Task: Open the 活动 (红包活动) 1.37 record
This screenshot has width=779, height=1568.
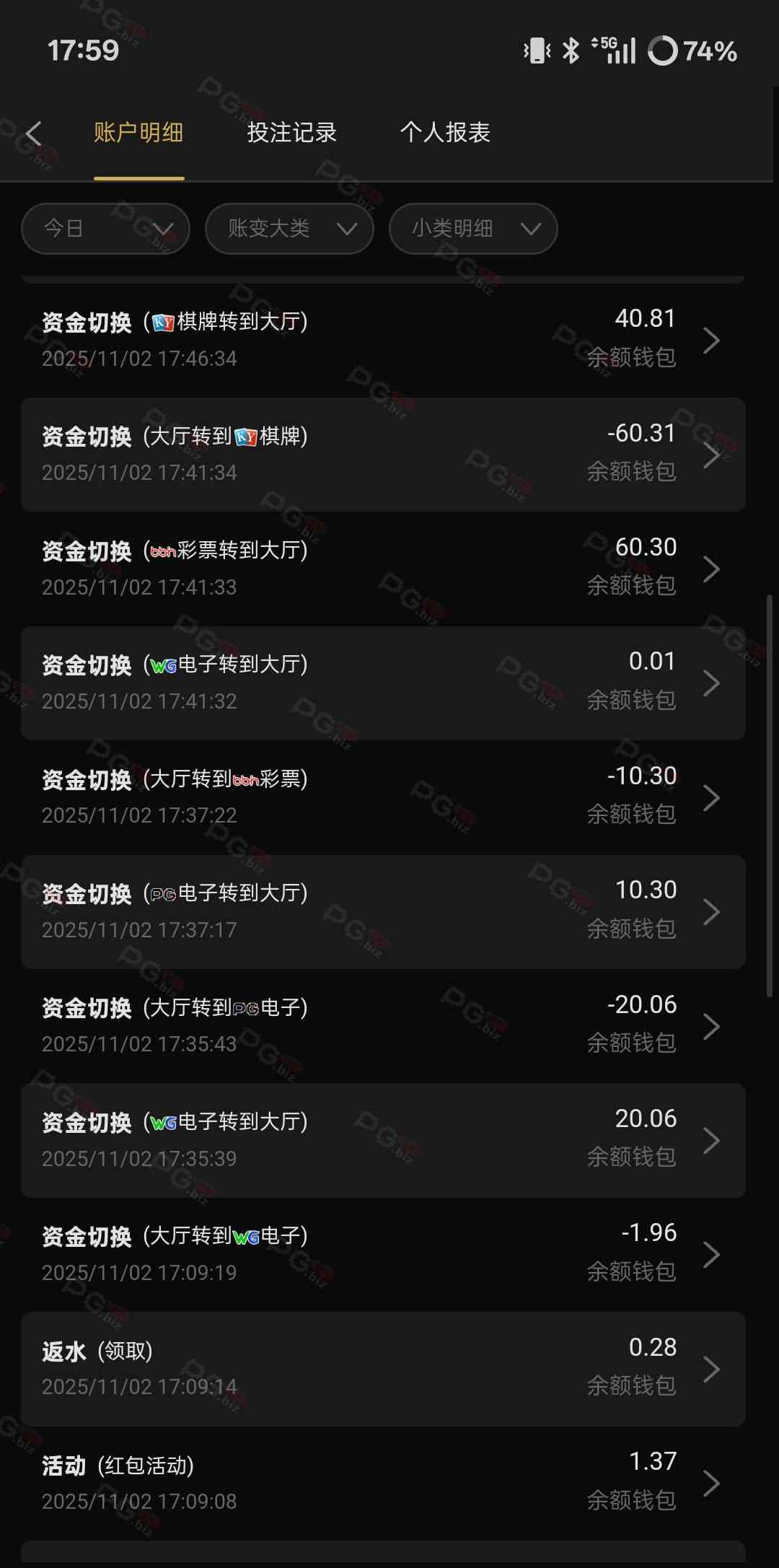Action: pos(382,1483)
